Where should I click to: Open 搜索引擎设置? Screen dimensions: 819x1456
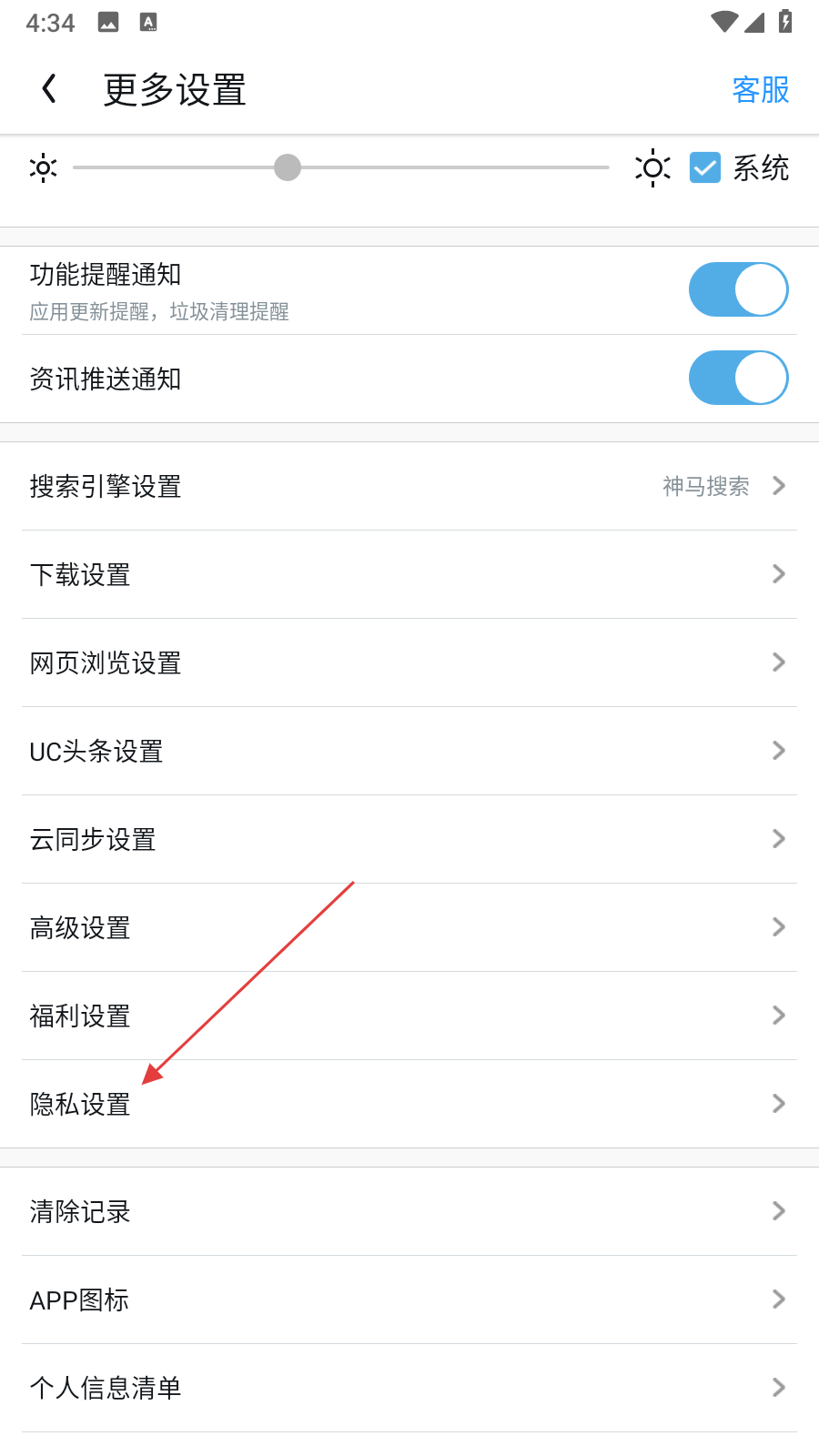tap(409, 486)
